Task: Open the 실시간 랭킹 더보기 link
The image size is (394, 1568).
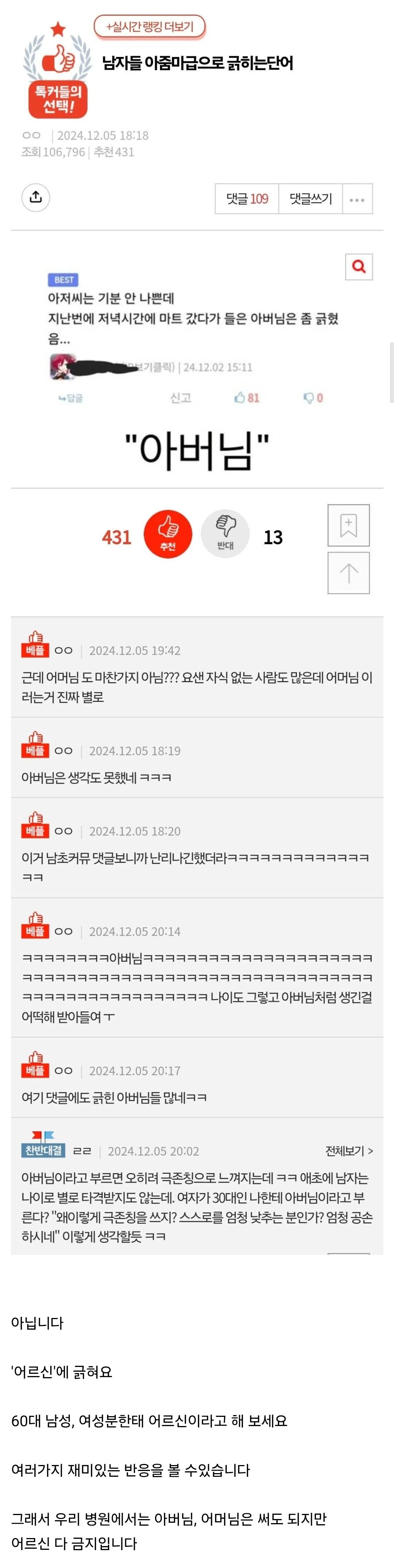Action: (x=149, y=27)
